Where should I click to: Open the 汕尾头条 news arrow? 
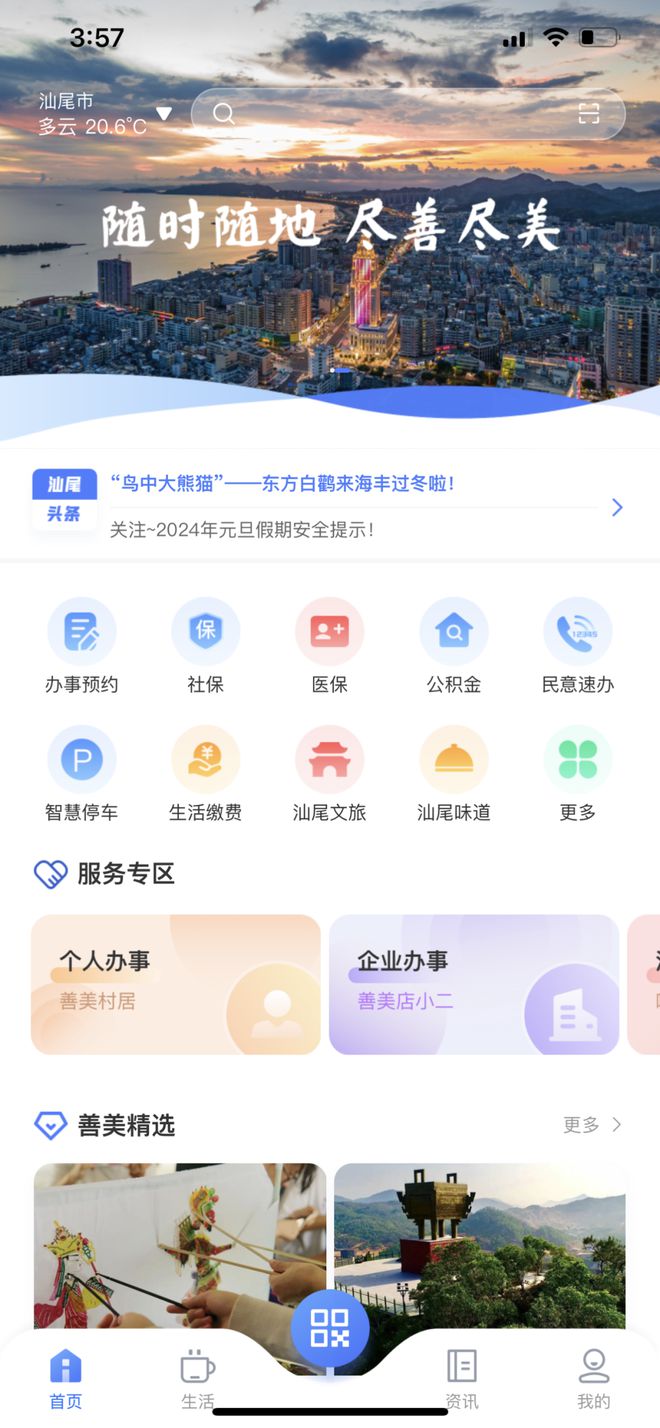pyautogui.click(x=617, y=507)
